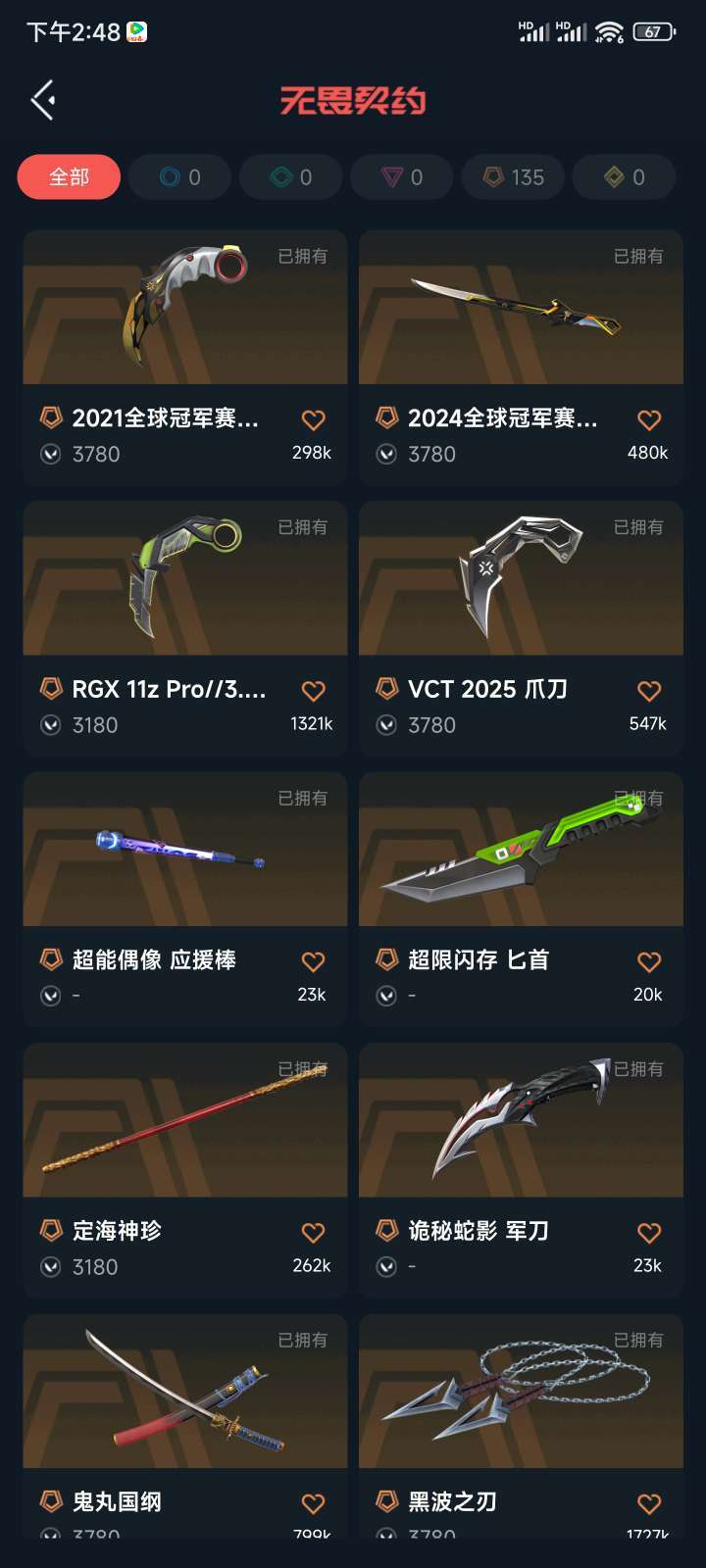Click the Valorant Points icon beside 3780 price

click(49, 454)
